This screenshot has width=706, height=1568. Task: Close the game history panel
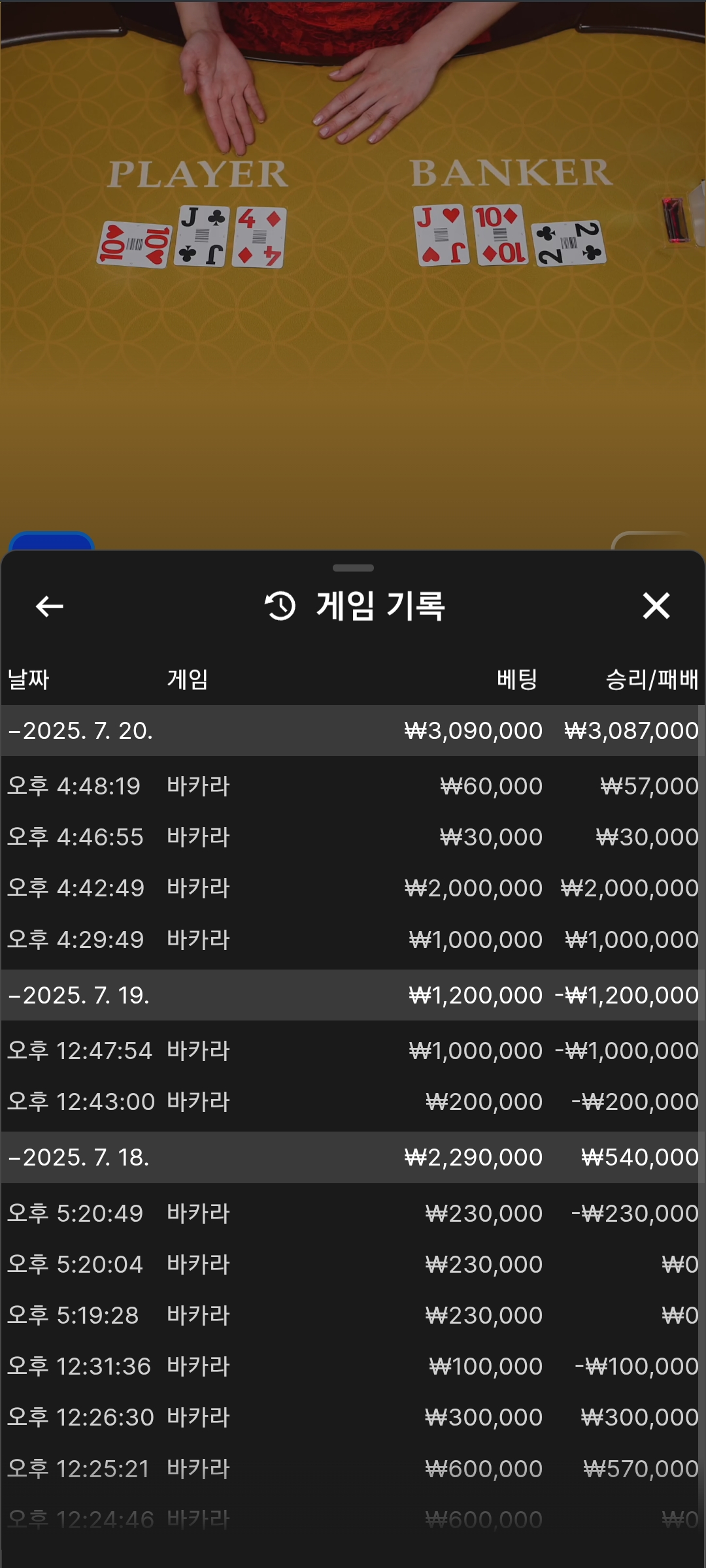click(x=656, y=606)
